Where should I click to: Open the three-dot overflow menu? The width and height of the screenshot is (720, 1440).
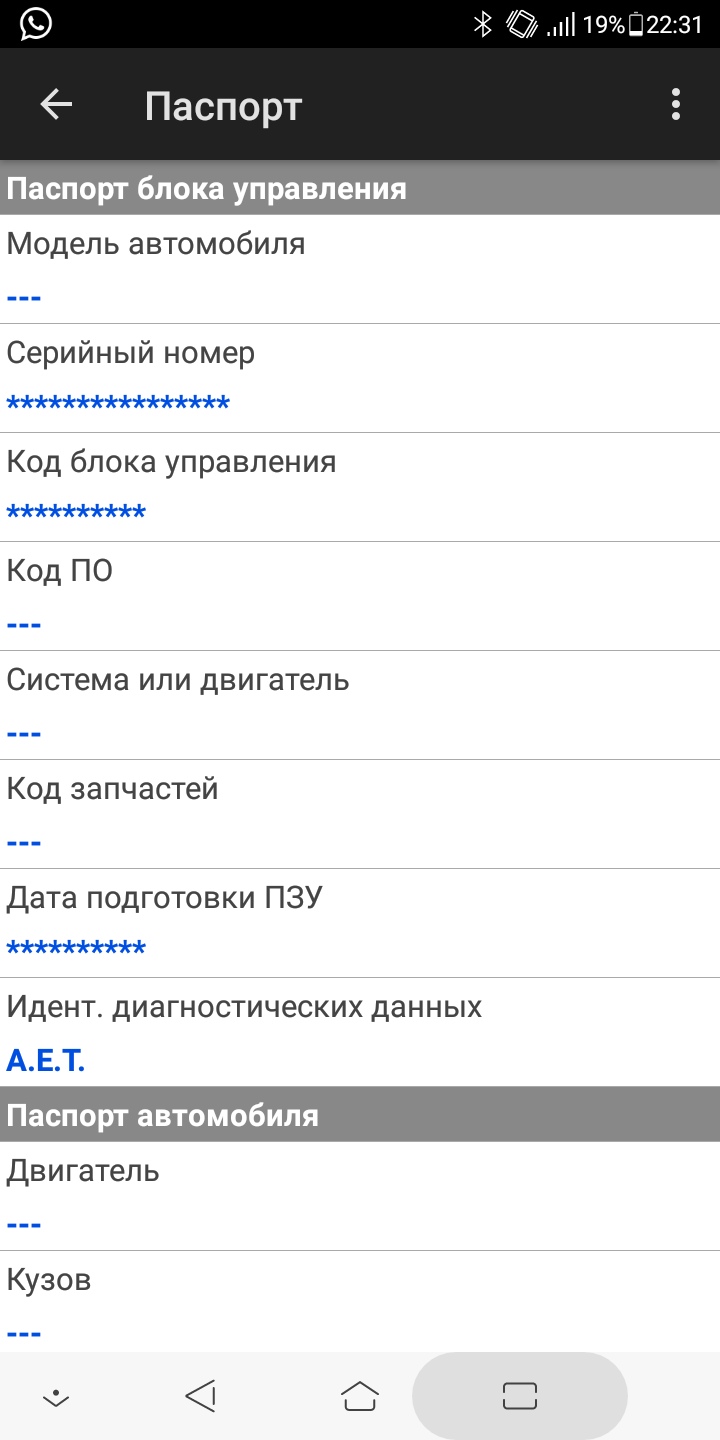pos(676,105)
